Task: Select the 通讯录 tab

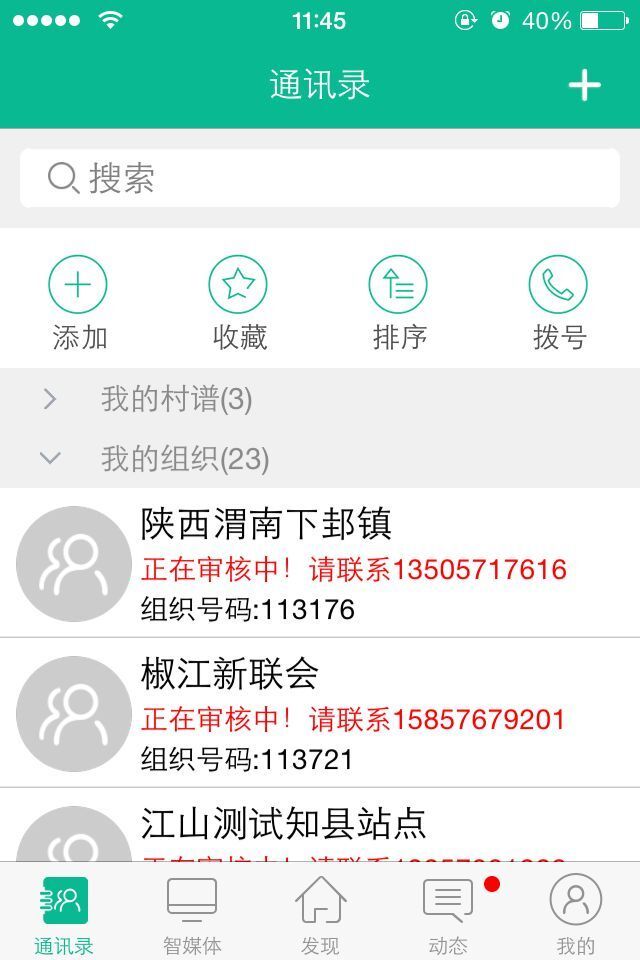Action: coord(64,914)
